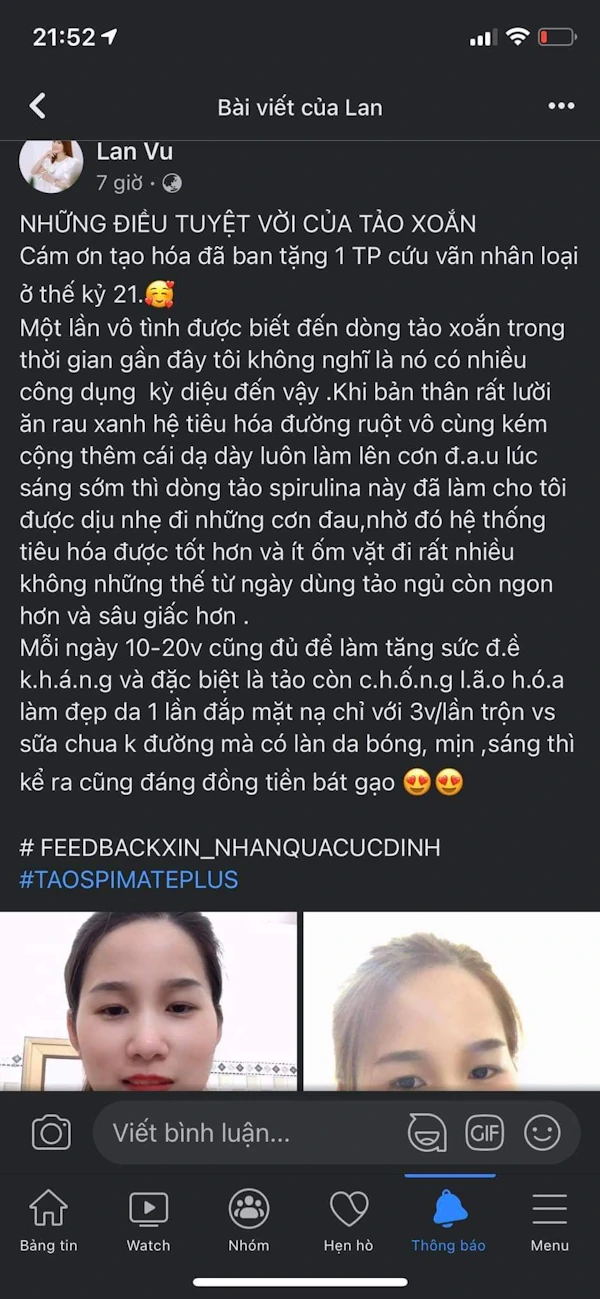Screen dimensions: 600x1299
Task: Open the first post photo on the left
Action: pyautogui.click(x=148, y=1001)
